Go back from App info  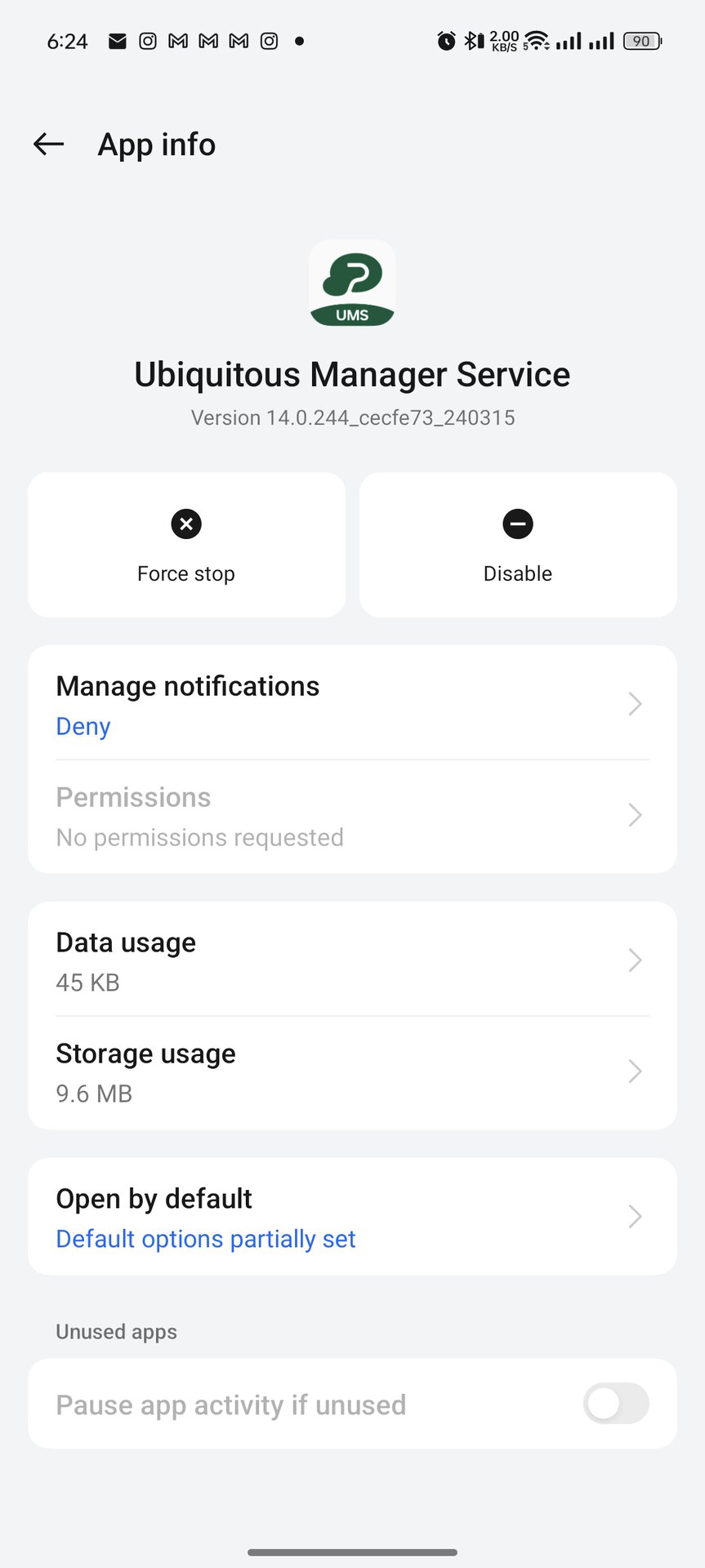(x=49, y=145)
